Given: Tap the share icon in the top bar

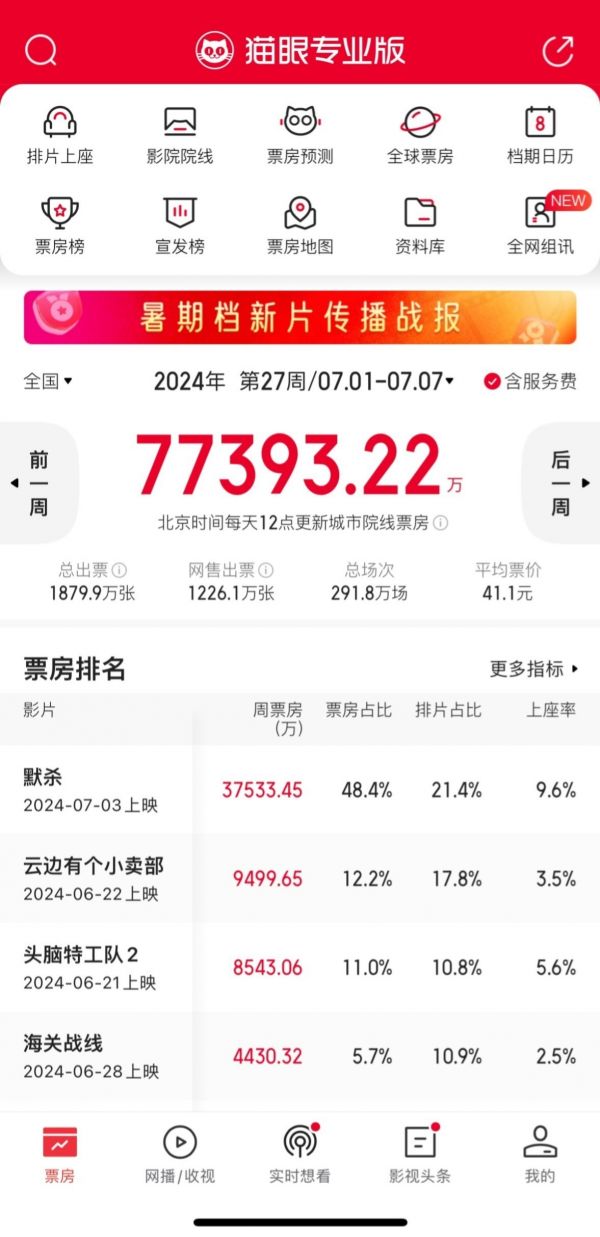Looking at the screenshot, I should (x=558, y=50).
